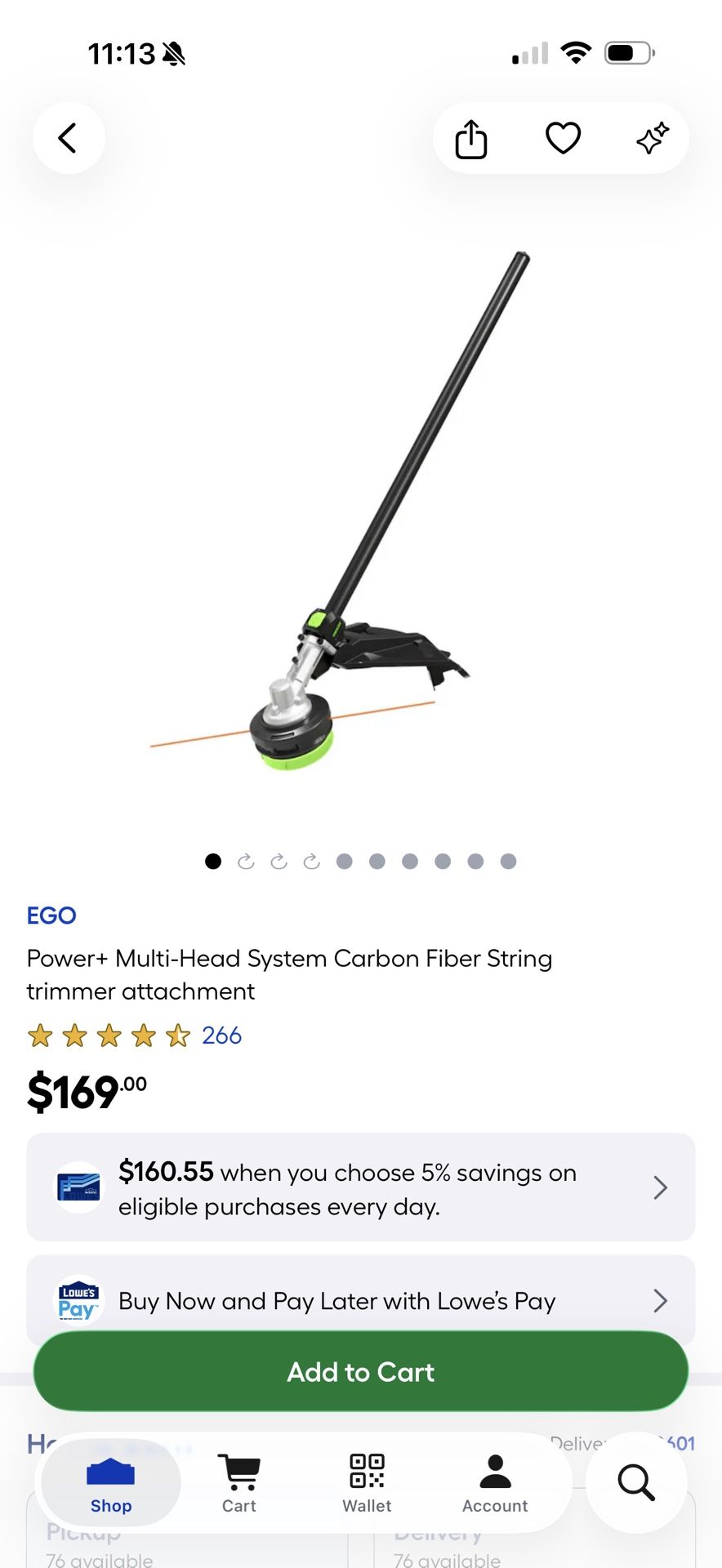Screen dimensions: 722x1568
Task: View the 266 customer reviews
Action: [221, 1036]
